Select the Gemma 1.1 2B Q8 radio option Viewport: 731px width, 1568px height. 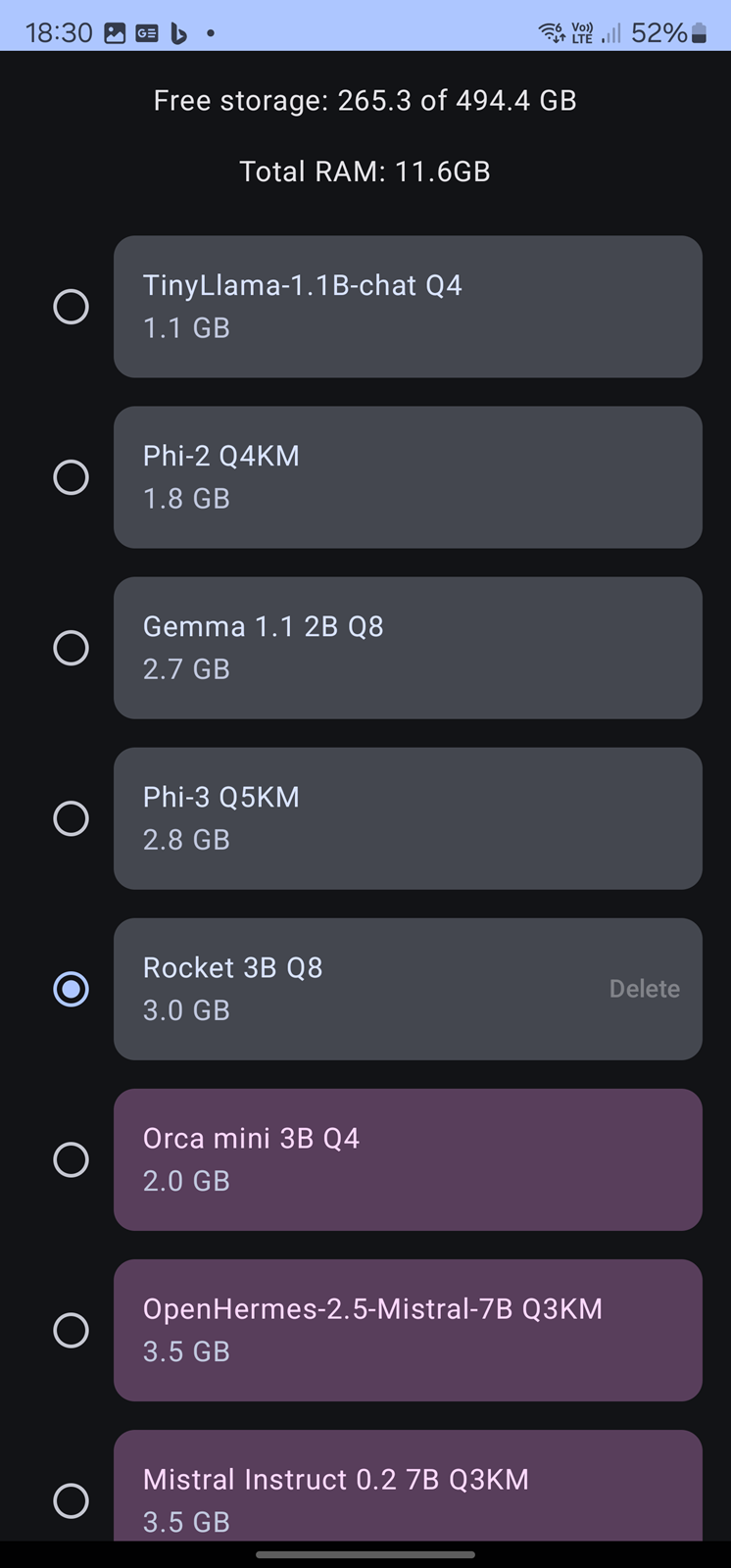(x=71, y=648)
